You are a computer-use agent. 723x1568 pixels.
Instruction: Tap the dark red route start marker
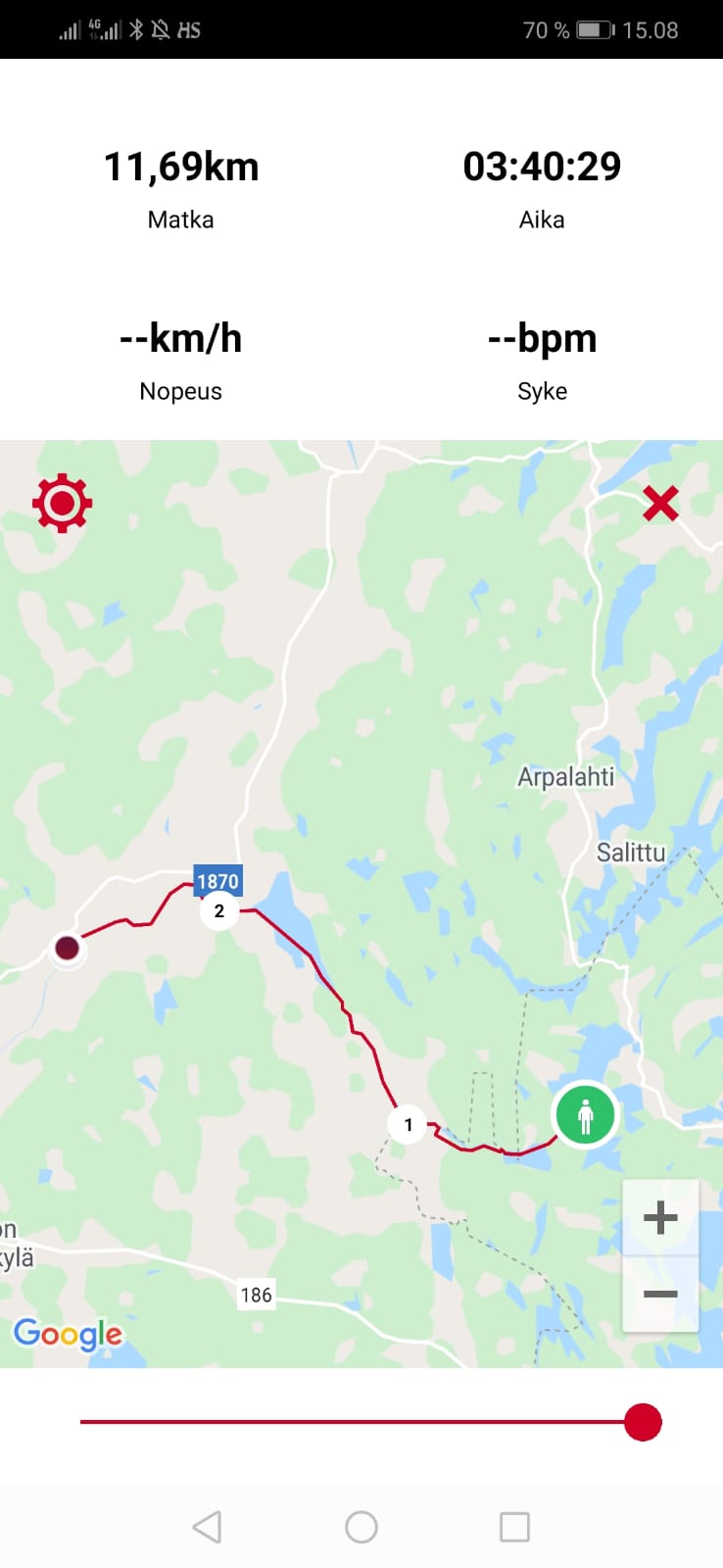pyautogui.click(x=67, y=948)
